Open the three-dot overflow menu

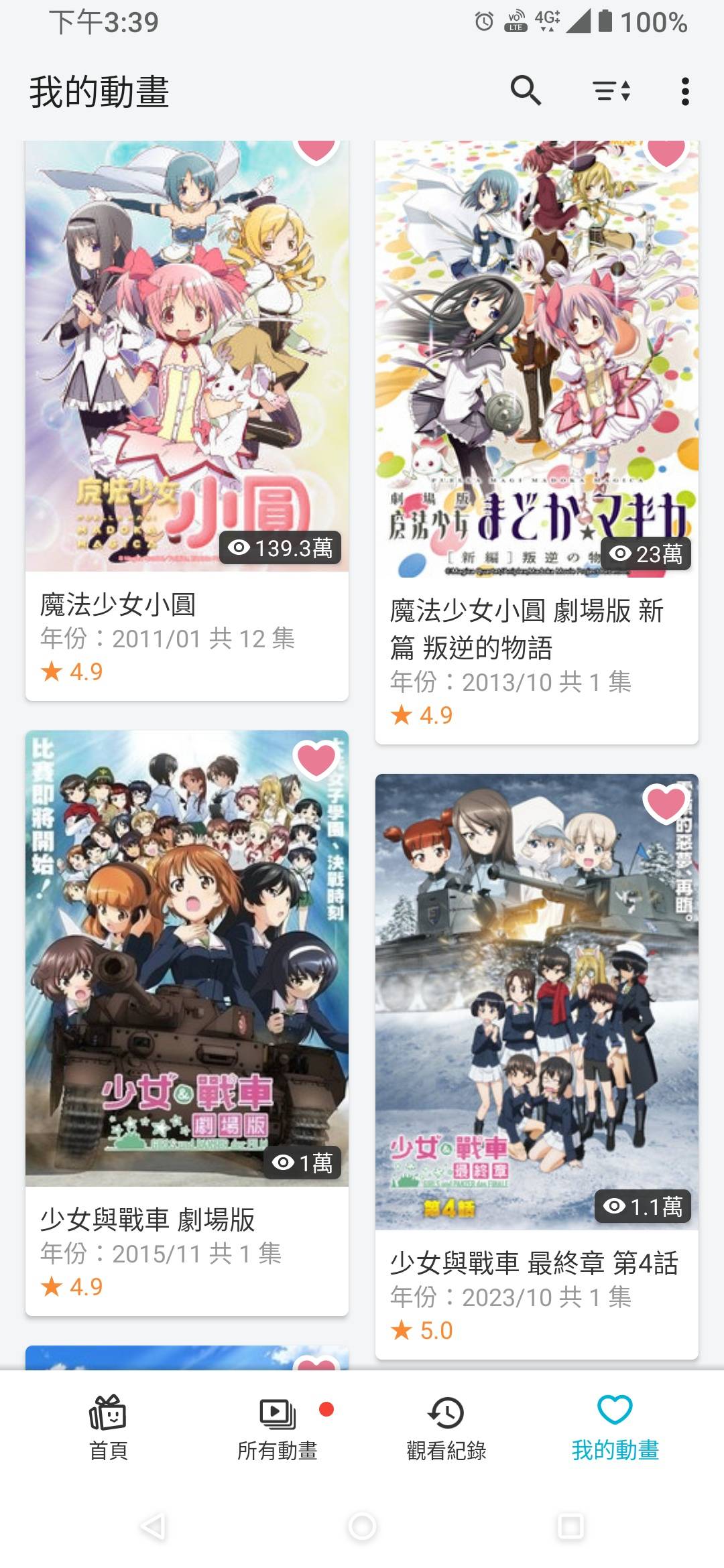click(x=684, y=91)
